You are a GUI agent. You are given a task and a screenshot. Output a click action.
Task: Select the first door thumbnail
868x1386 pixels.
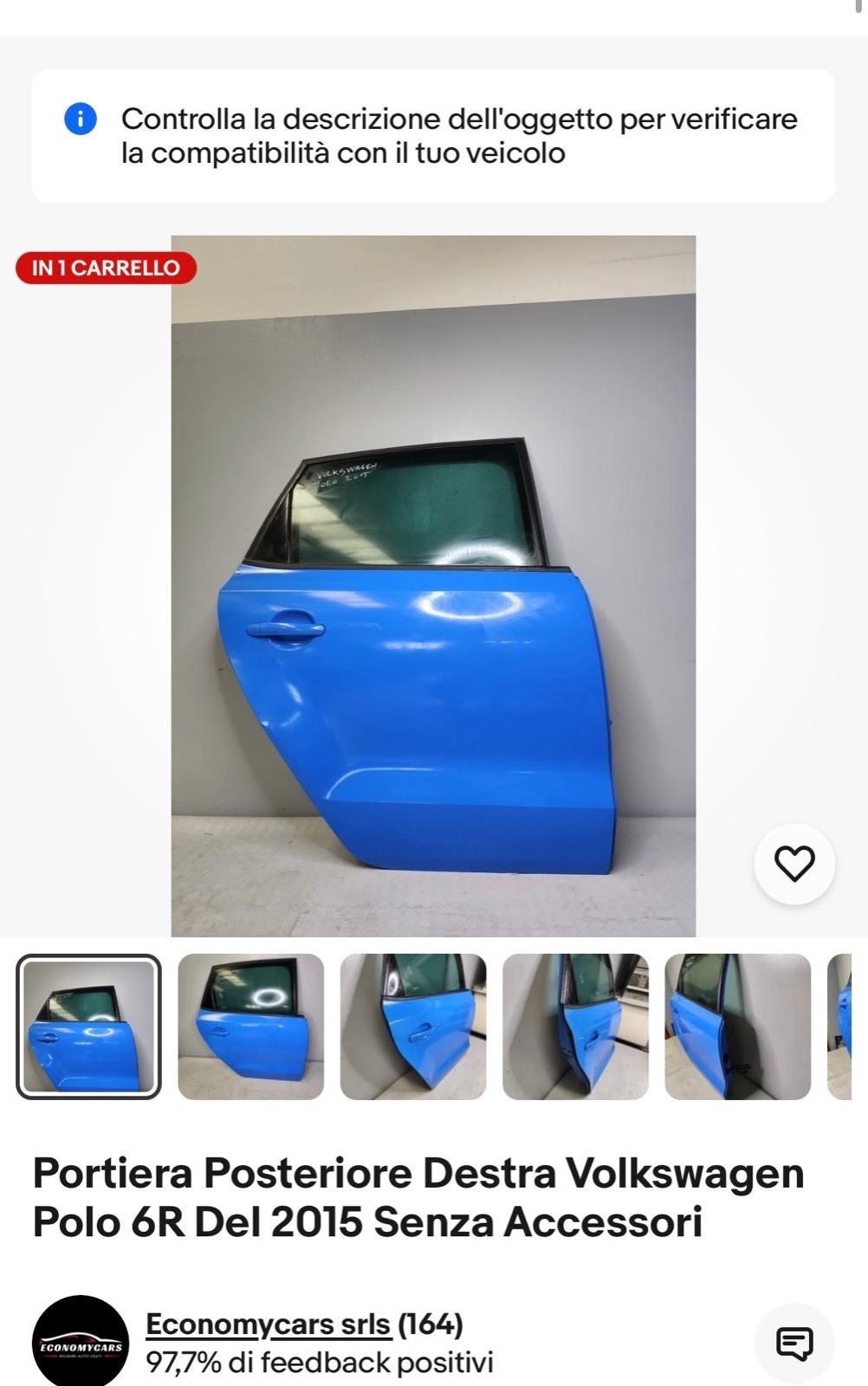click(x=88, y=1027)
